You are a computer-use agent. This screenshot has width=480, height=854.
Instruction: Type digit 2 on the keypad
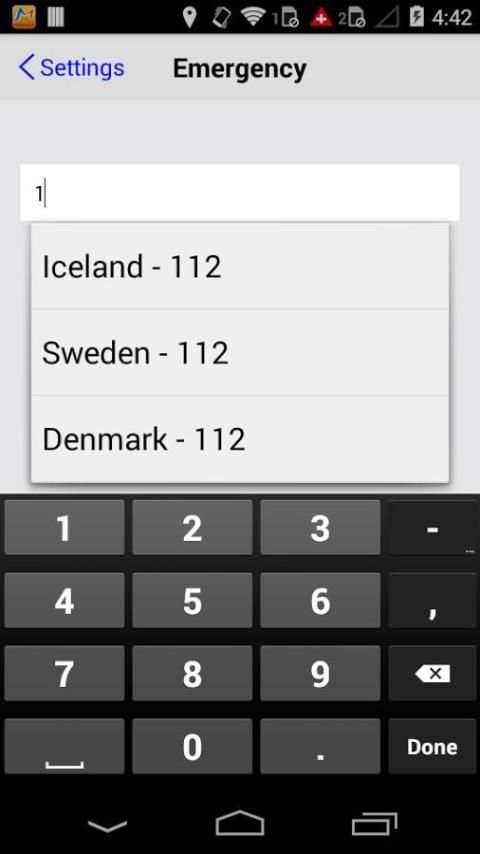[x=192, y=528]
